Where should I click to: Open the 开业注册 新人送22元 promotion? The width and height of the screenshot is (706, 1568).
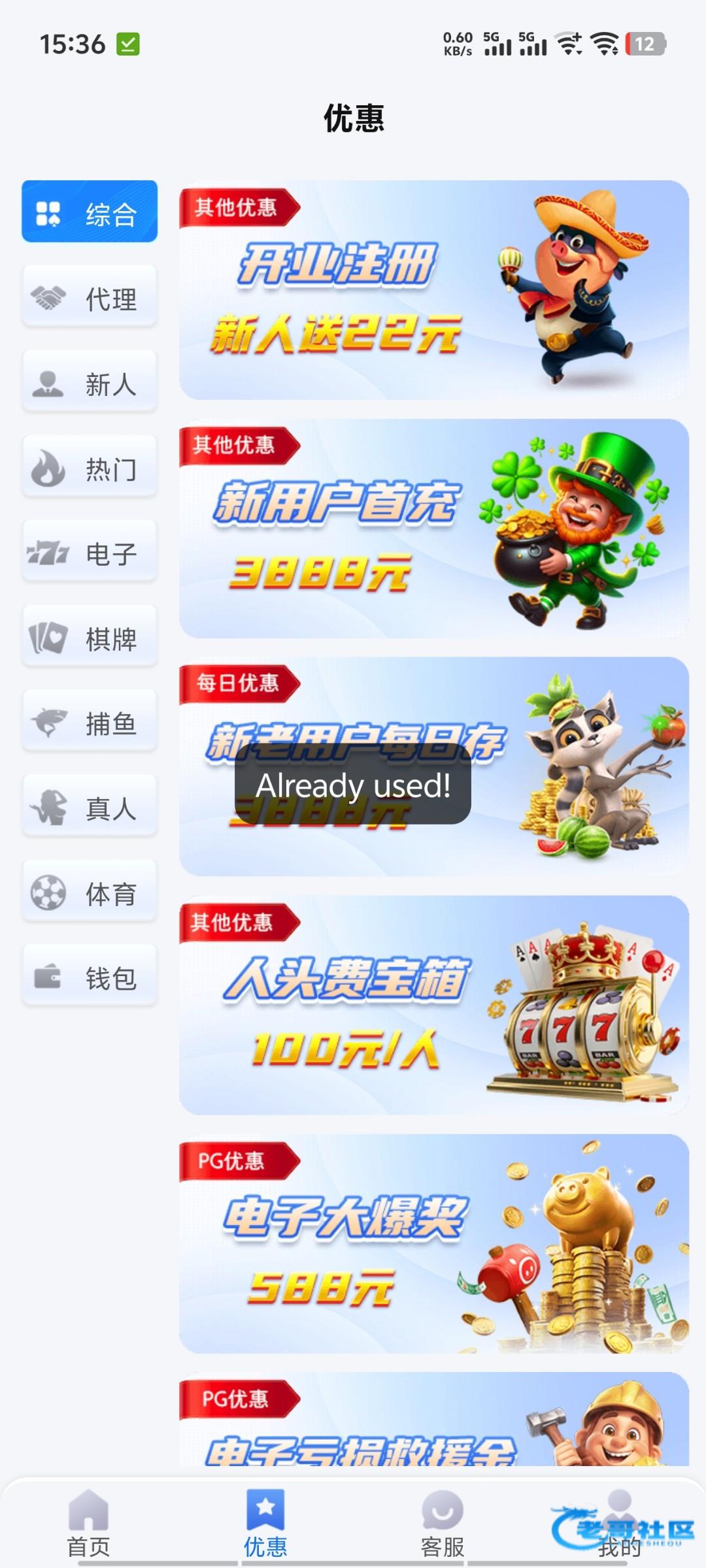pos(433,290)
